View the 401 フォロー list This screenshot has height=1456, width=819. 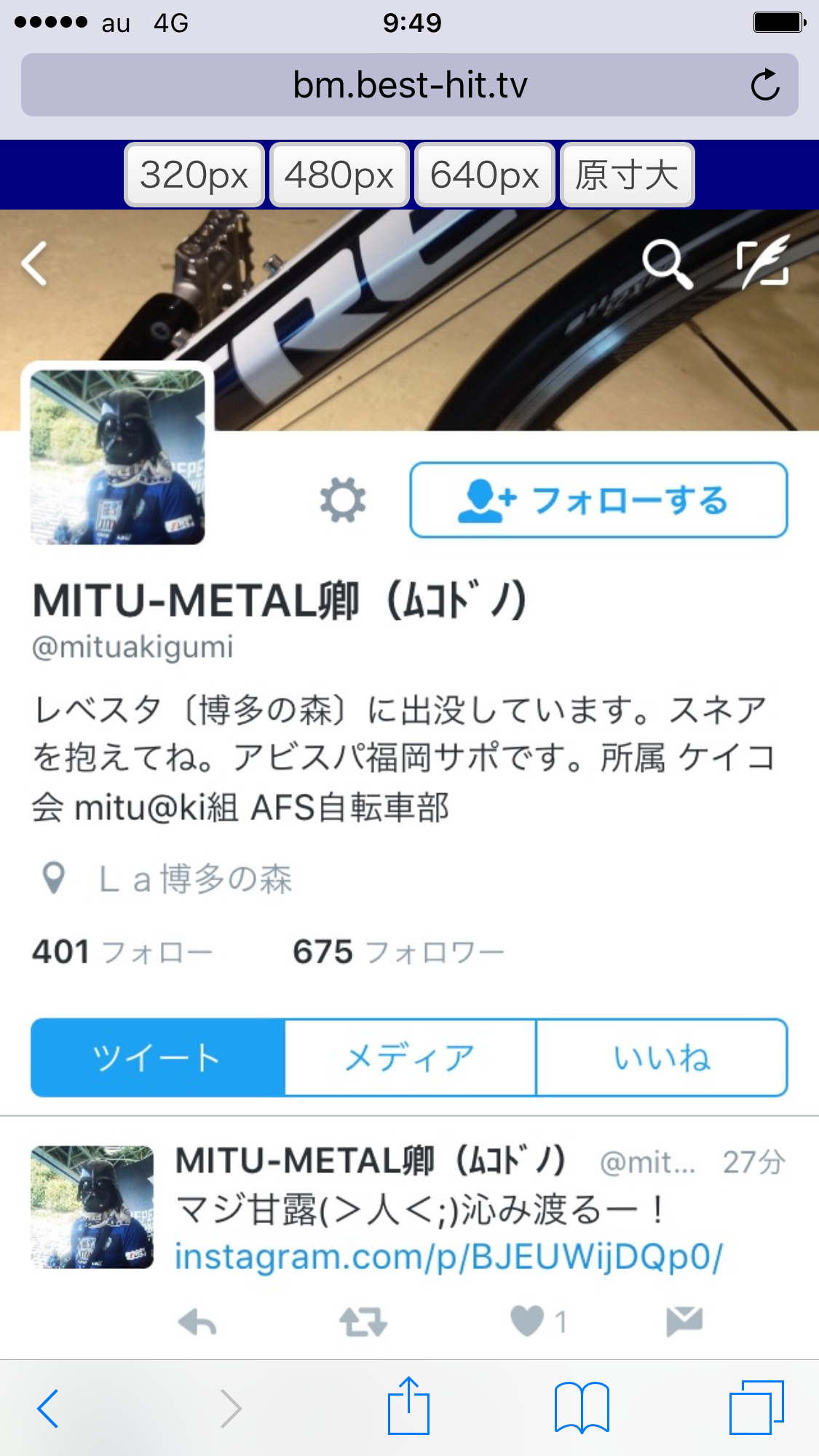122,952
